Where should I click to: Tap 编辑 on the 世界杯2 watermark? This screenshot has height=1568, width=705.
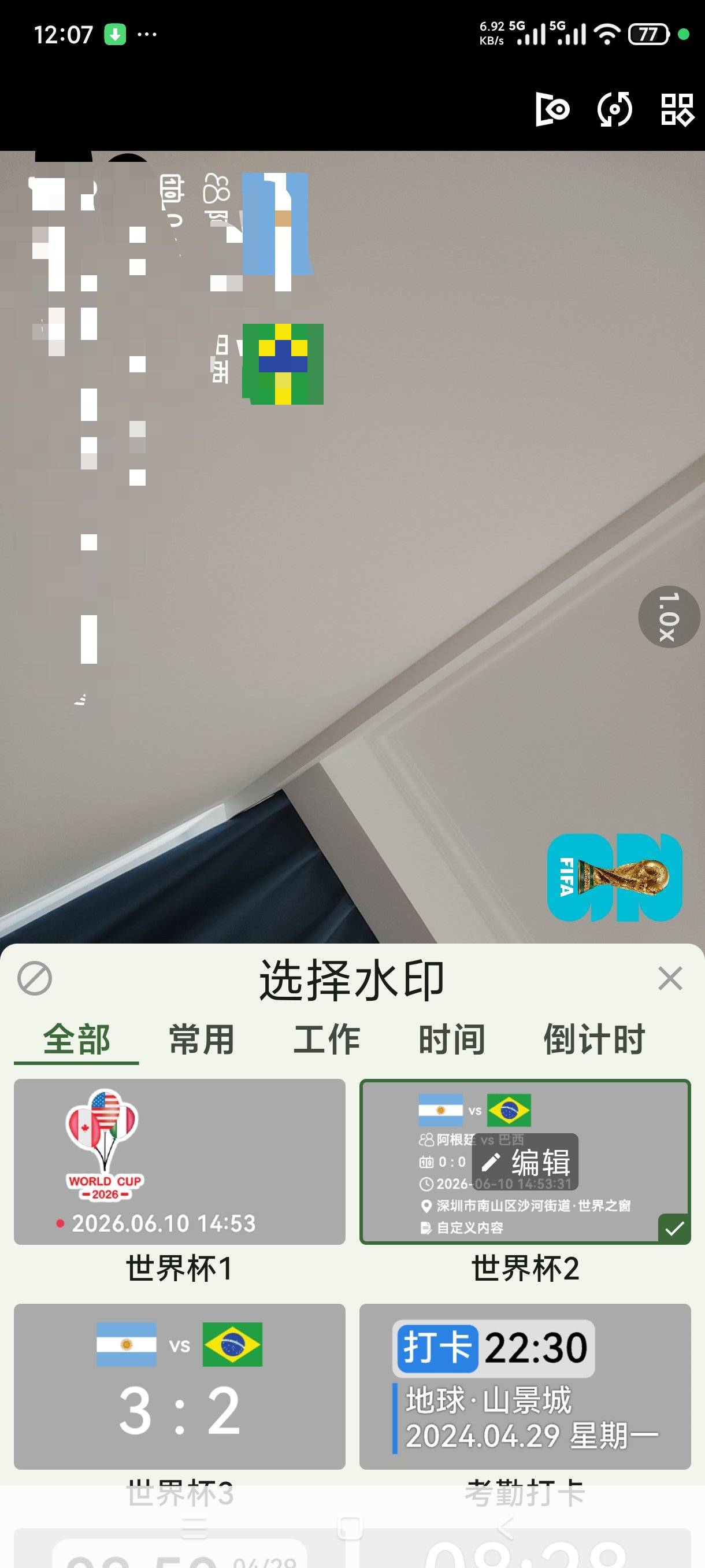(525, 1162)
